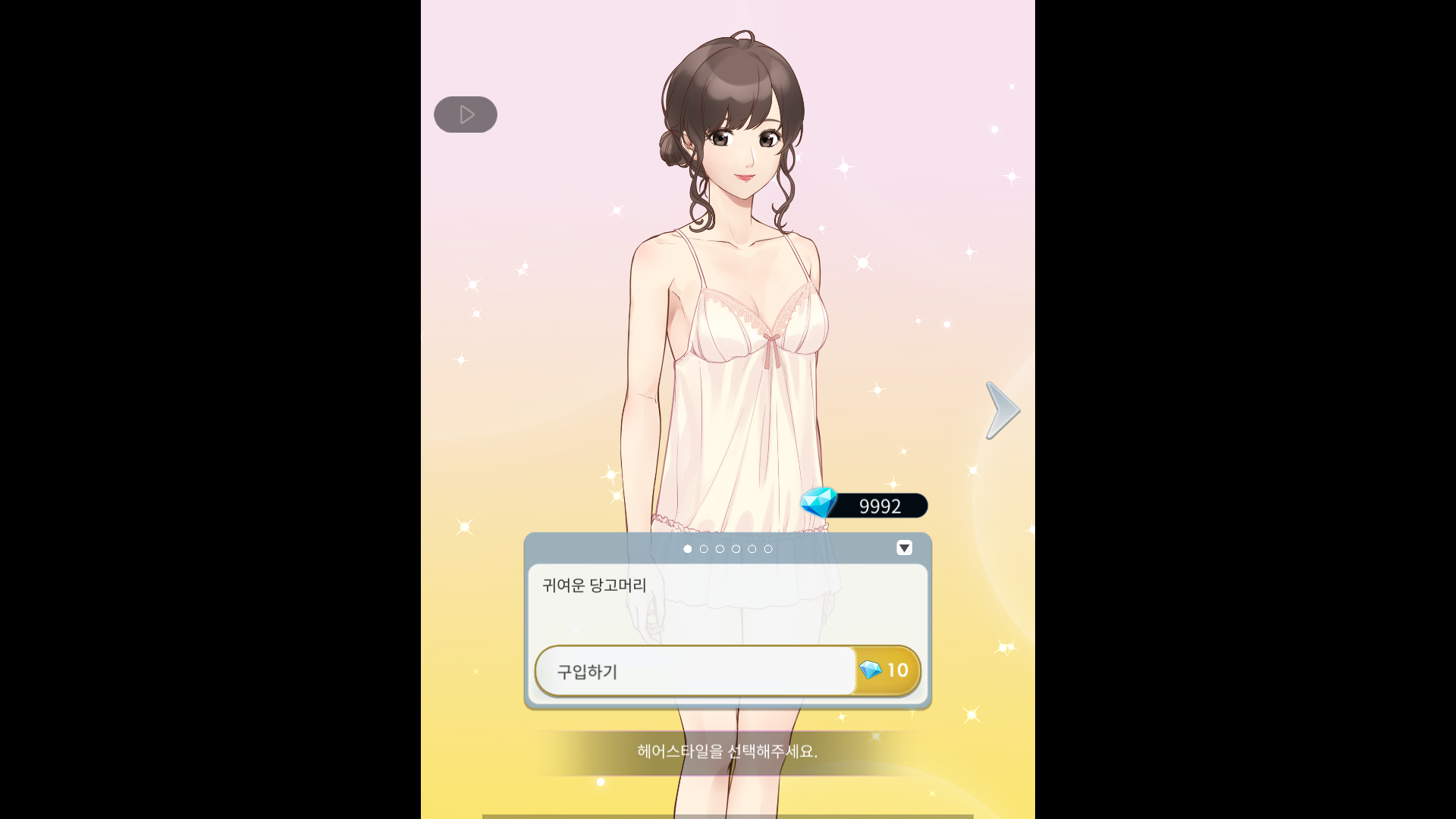Collapse the hairstyle panel with the down triangle
1456x819 pixels.
904,548
